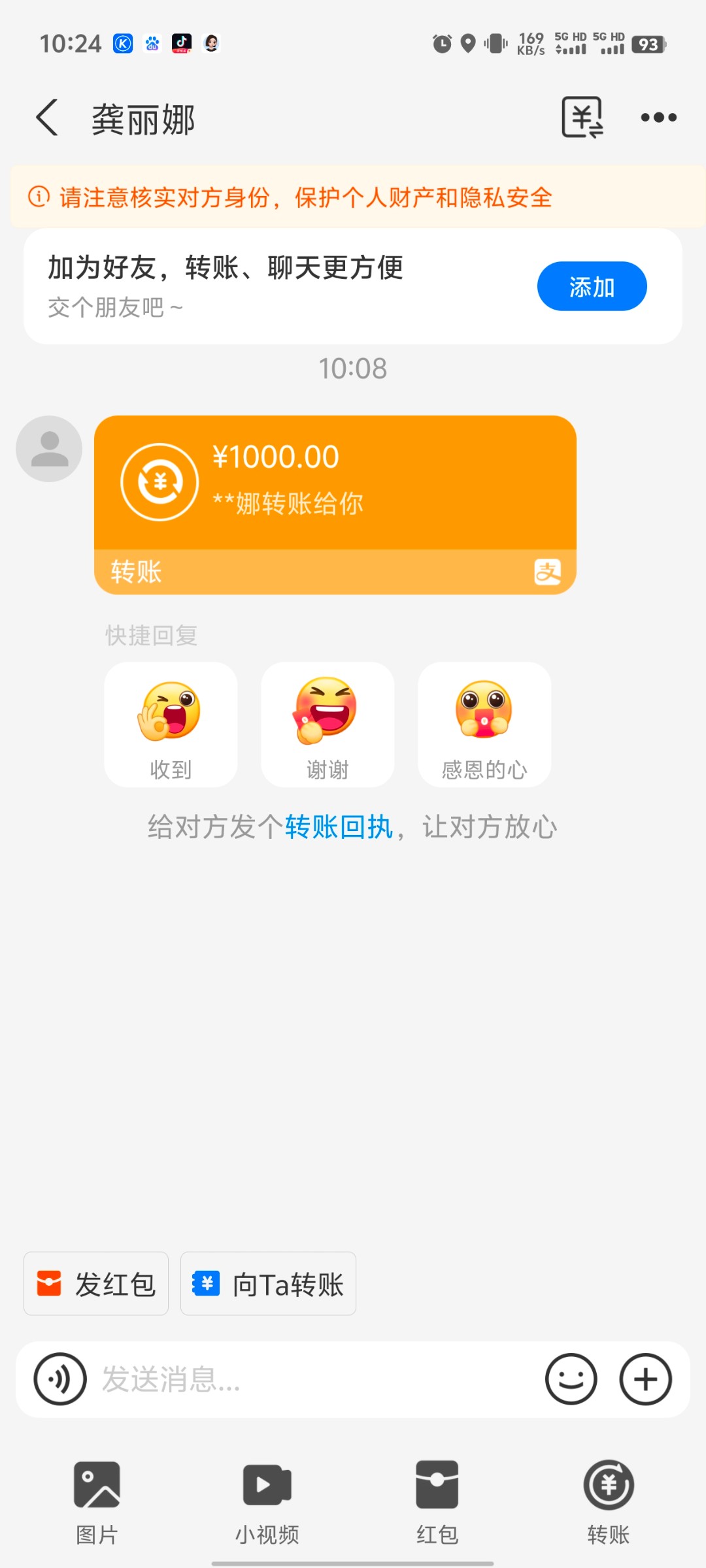Switch to voice message input
The width and height of the screenshot is (706, 1568).
[60, 1379]
